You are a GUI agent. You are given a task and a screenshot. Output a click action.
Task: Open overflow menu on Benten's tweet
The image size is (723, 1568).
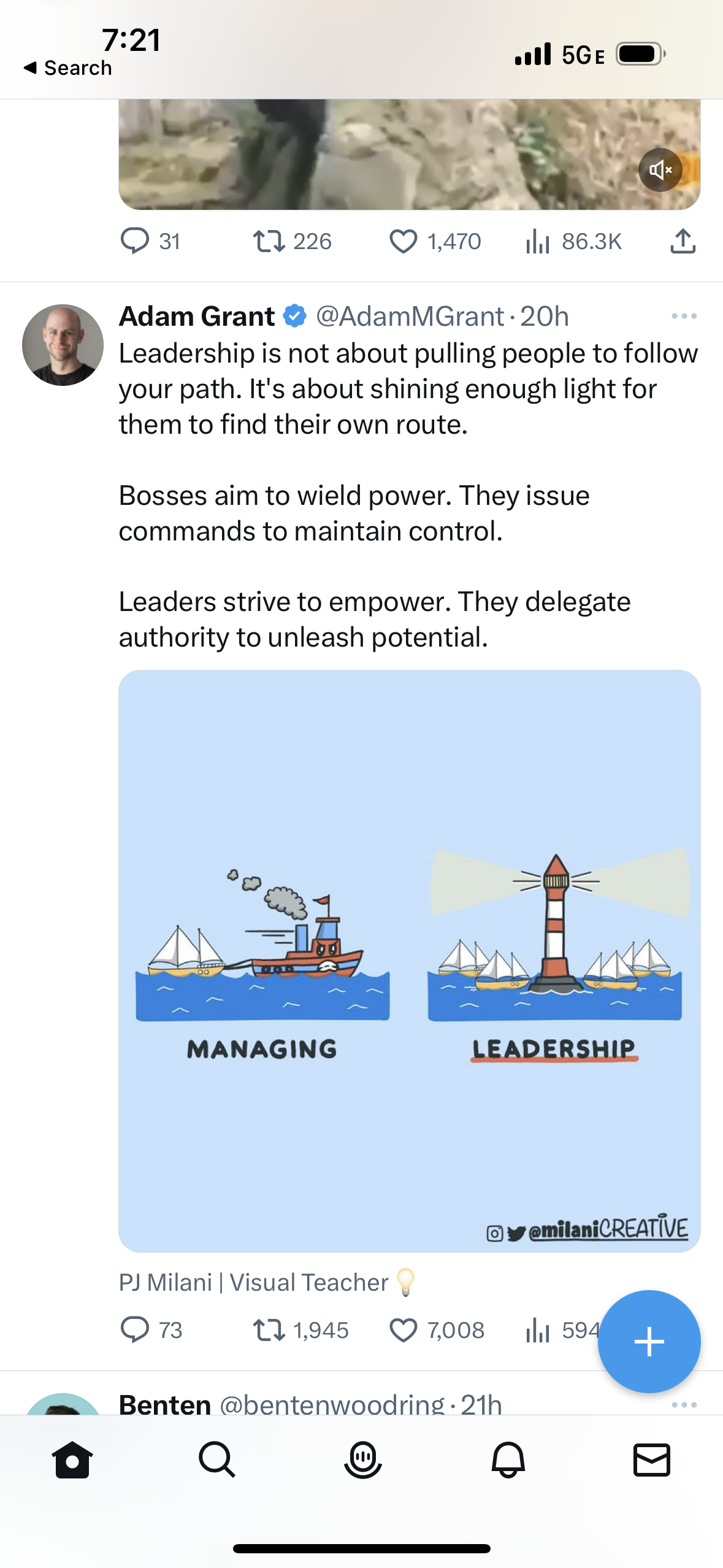[684, 1405]
